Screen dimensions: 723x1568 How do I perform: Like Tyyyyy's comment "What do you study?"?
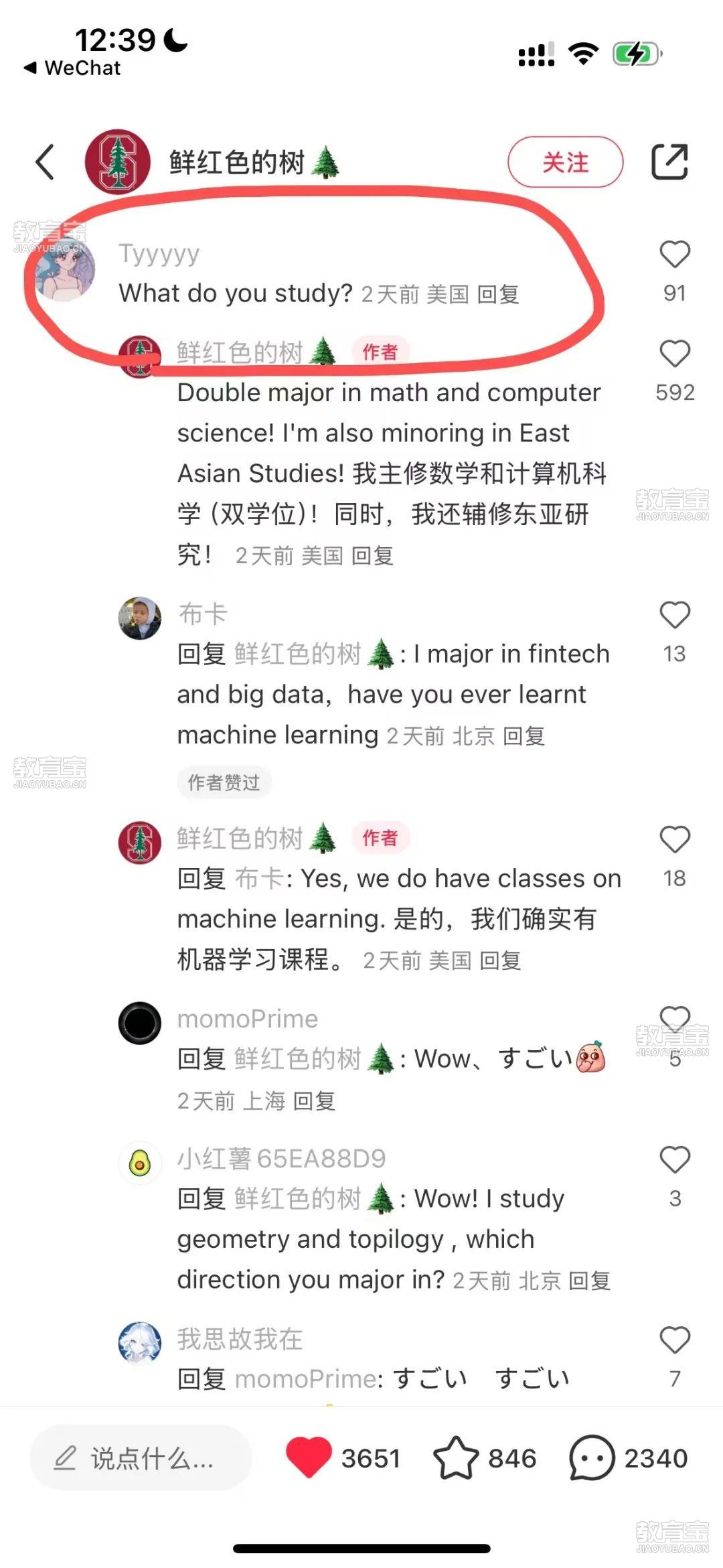(x=675, y=254)
